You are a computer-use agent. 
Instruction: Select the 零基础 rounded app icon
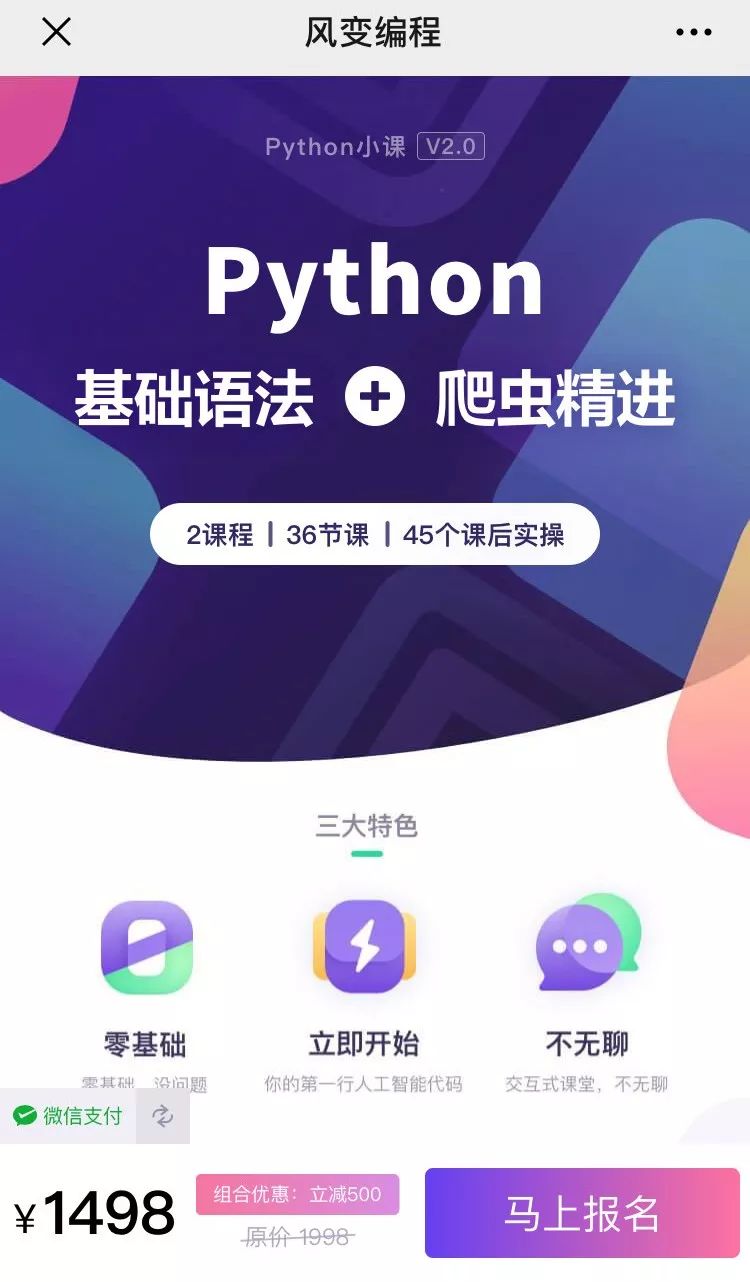point(150,945)
